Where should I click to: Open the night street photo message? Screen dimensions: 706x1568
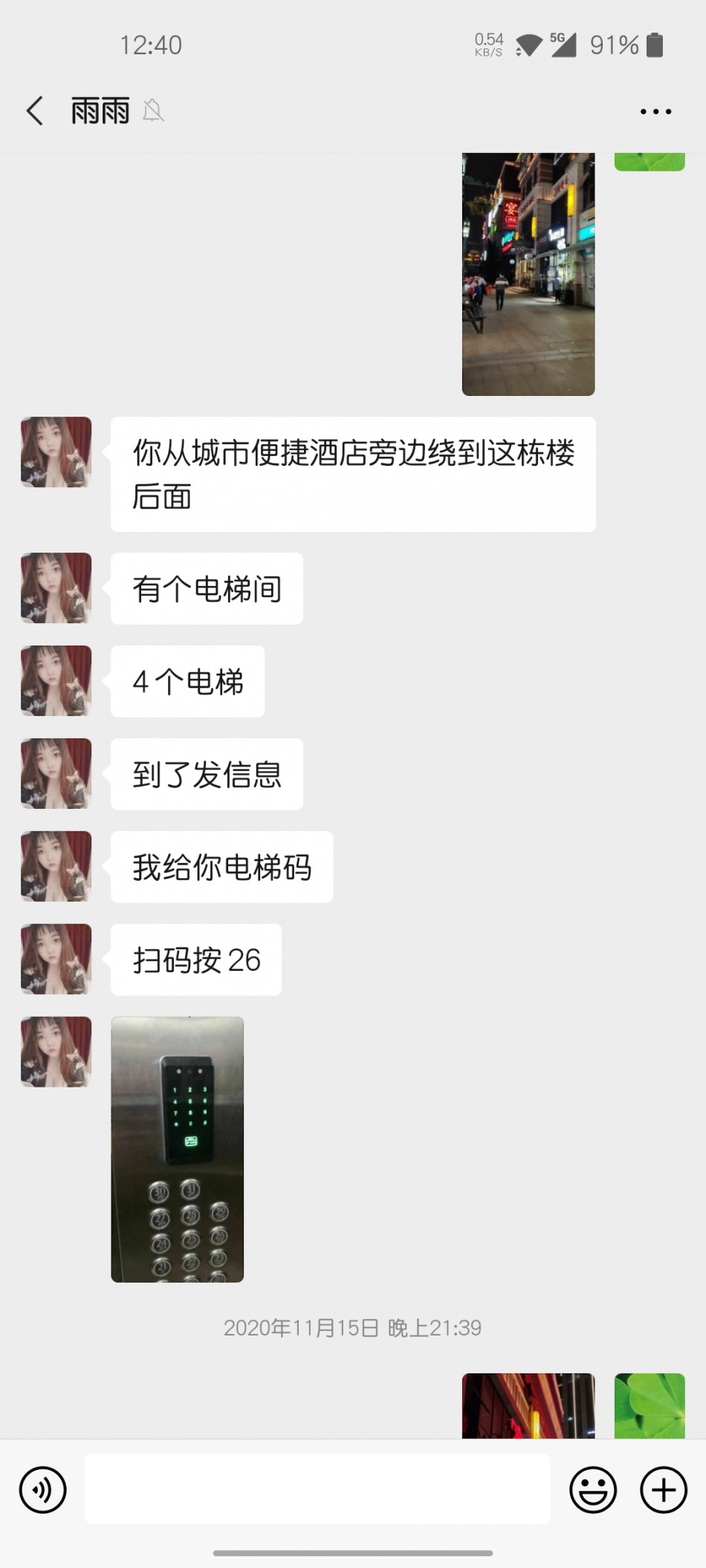pos(528,273)
